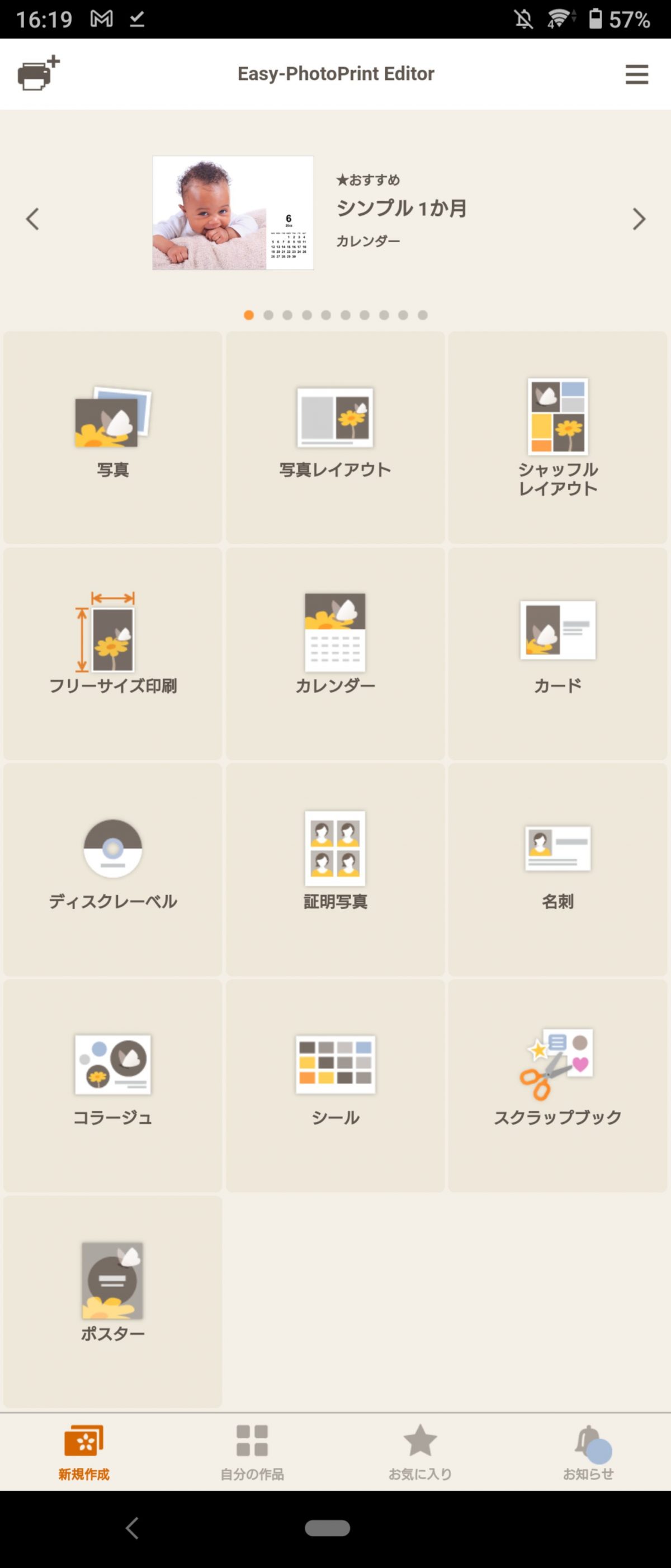The image size is (671, 1568).
Task: Select the 写真 tile
Action: pyautogui.click(x=112, y=437)
